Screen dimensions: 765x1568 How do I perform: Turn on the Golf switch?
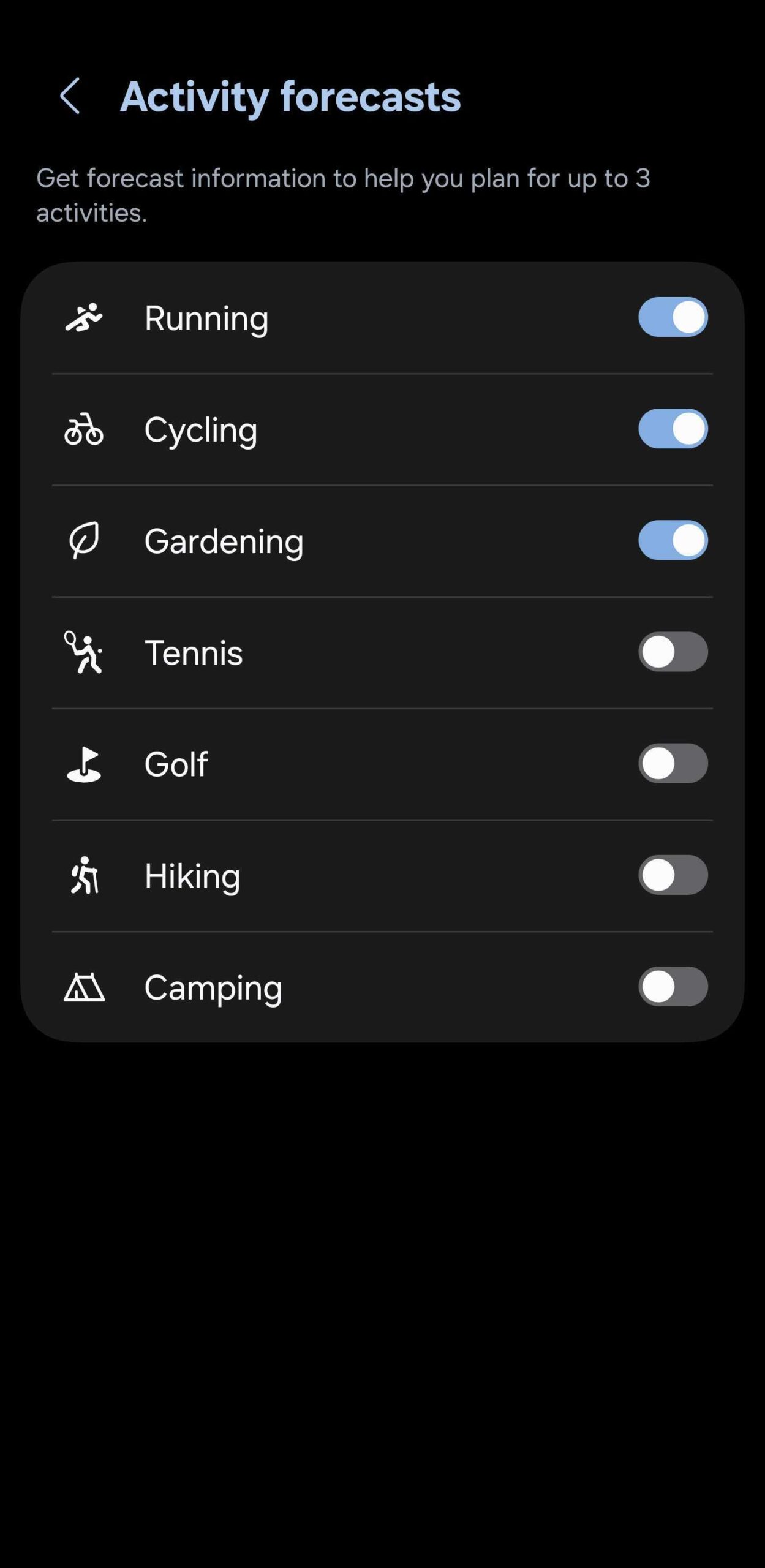[x=672, y=764]
